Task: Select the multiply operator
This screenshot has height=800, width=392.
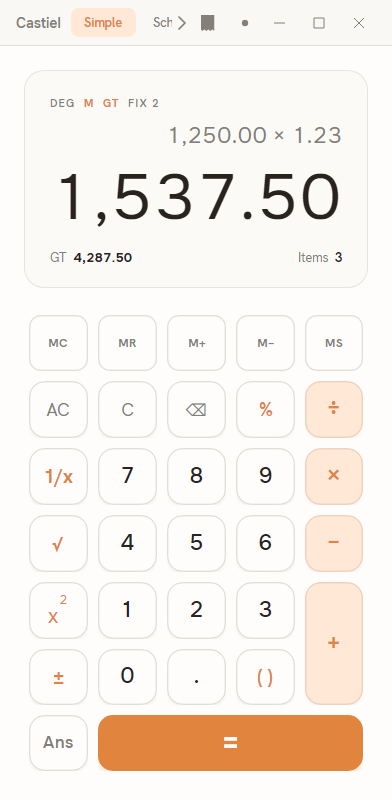Action: coord(334,476)
